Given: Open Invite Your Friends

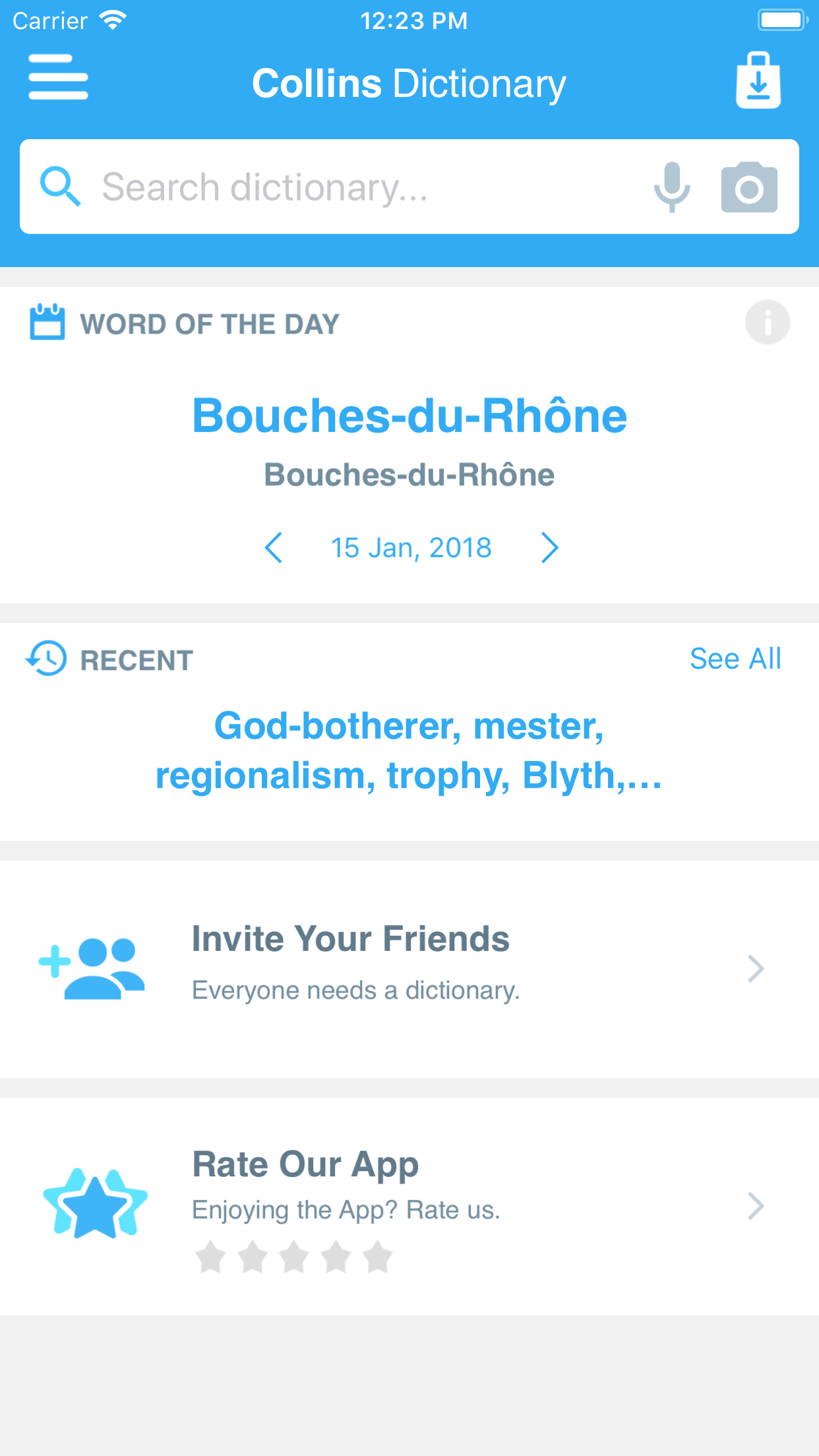Looking at the screenshot, I should tap(409, 968).
